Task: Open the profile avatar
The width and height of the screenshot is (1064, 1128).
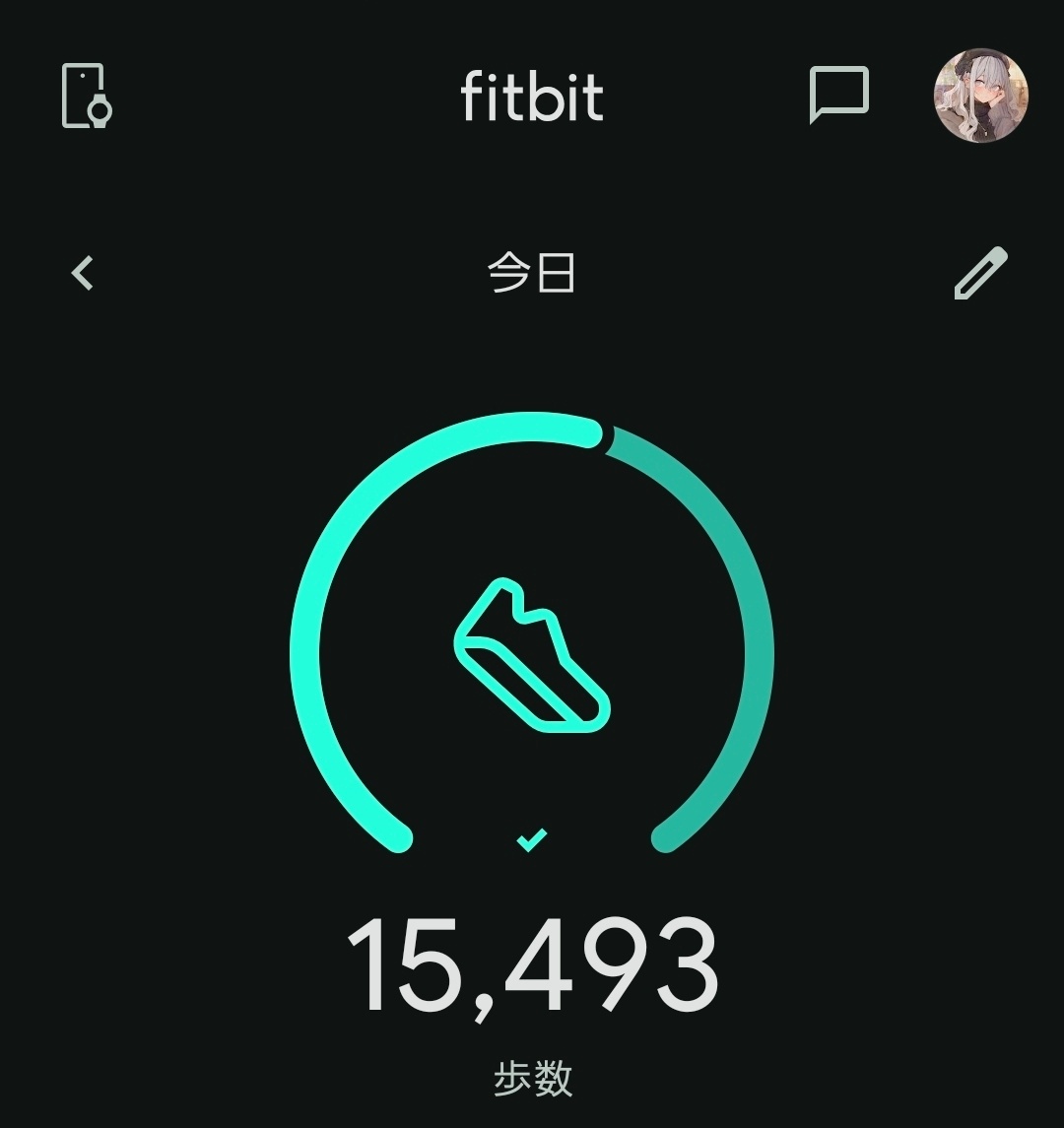Action: pyautogui.click(x=980, y=96)
